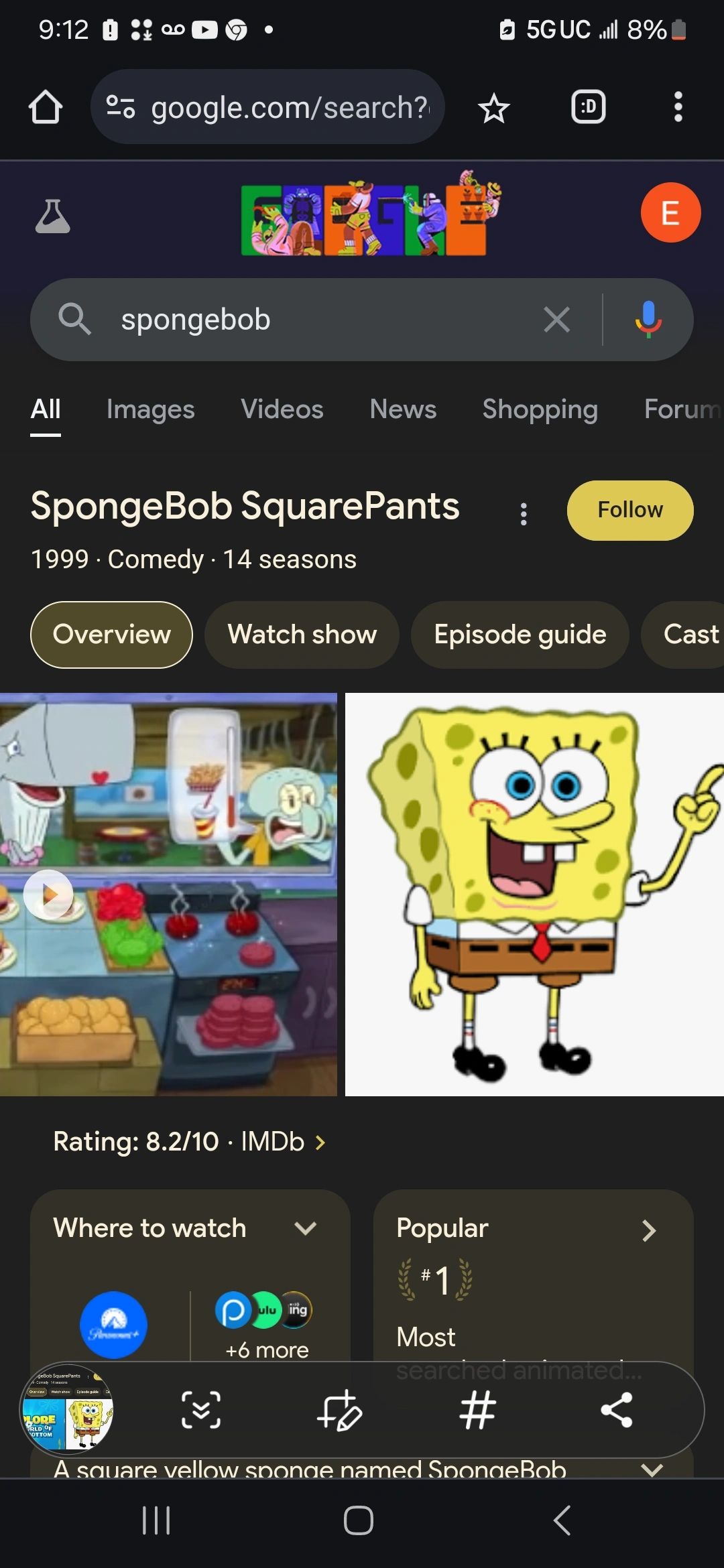Select the Episode guide chip
The height and width of the screenshot is (1568, 724).
pyautogui.click(x=520, y=635)
